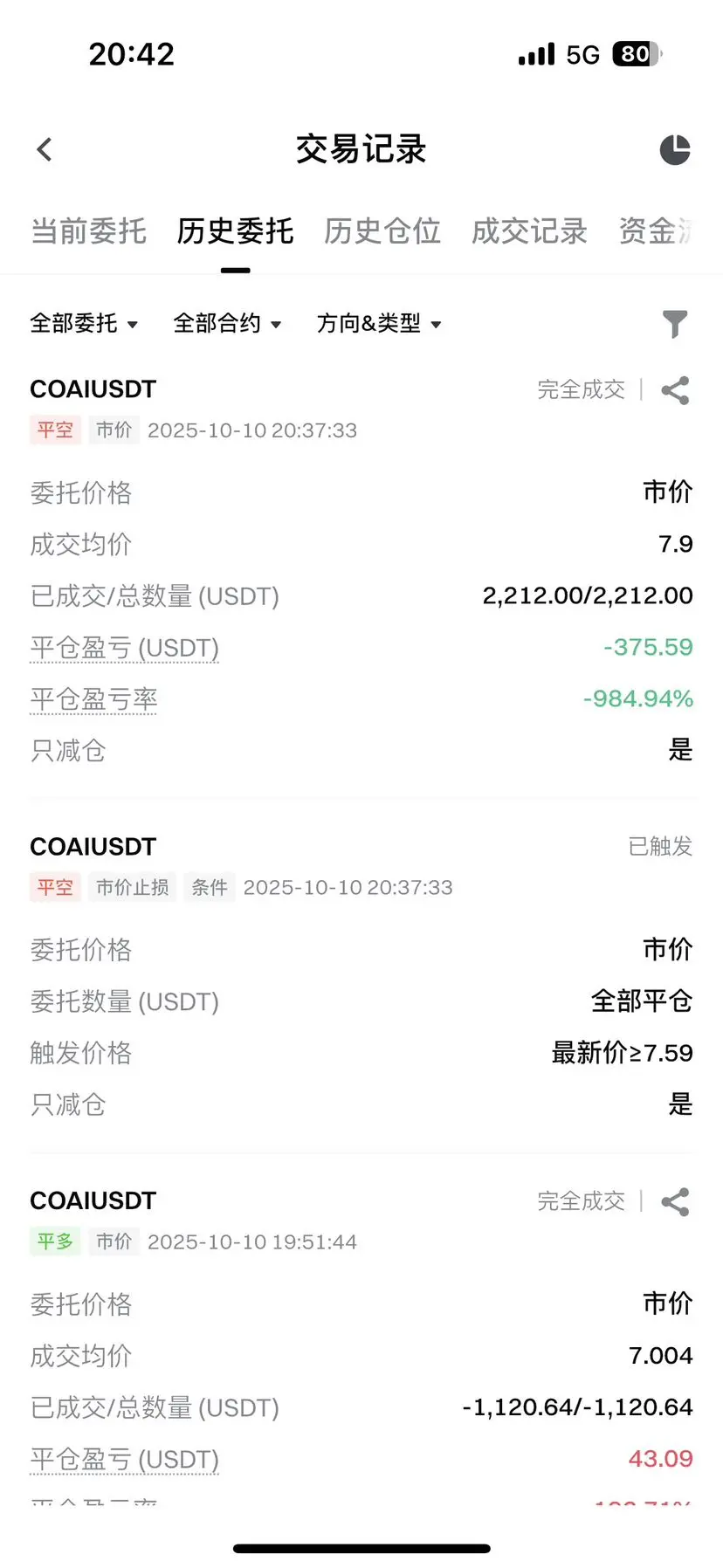Image resolution: width=723 pixels, height=1568 pixels.
Task: Select the 历史委托 tab
Action: click(x=235, y=231)
